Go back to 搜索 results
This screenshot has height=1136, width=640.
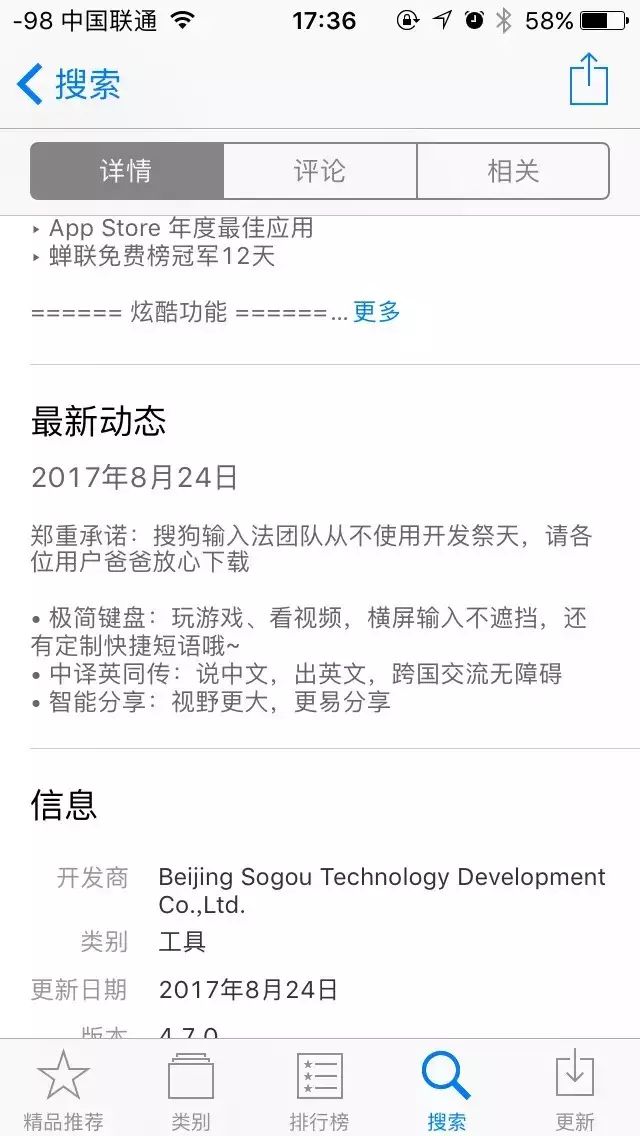tap(68, 84)
